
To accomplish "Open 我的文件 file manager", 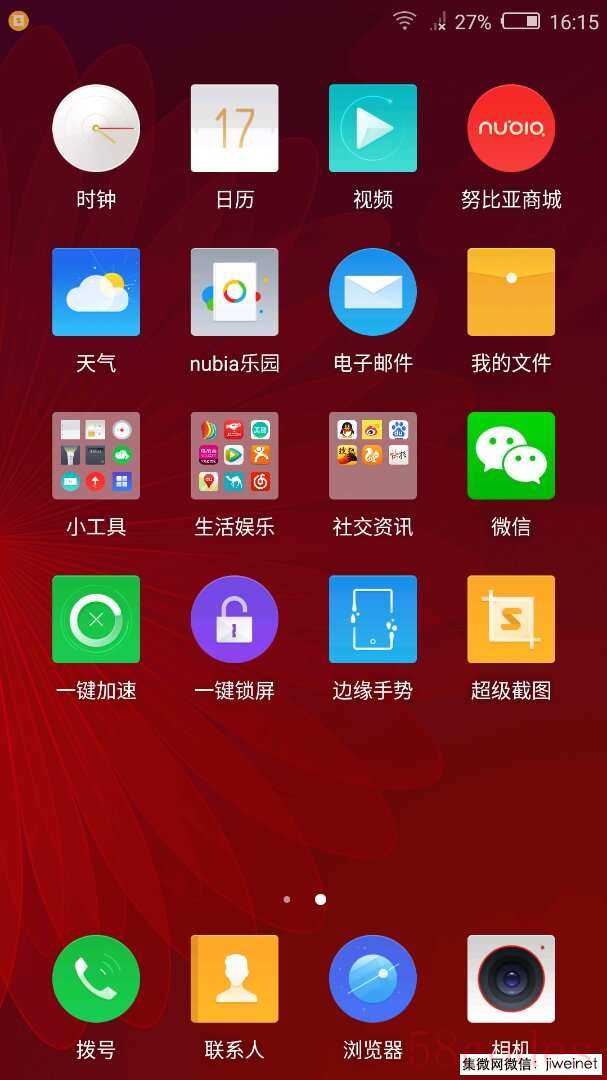I will click(511, 292).
